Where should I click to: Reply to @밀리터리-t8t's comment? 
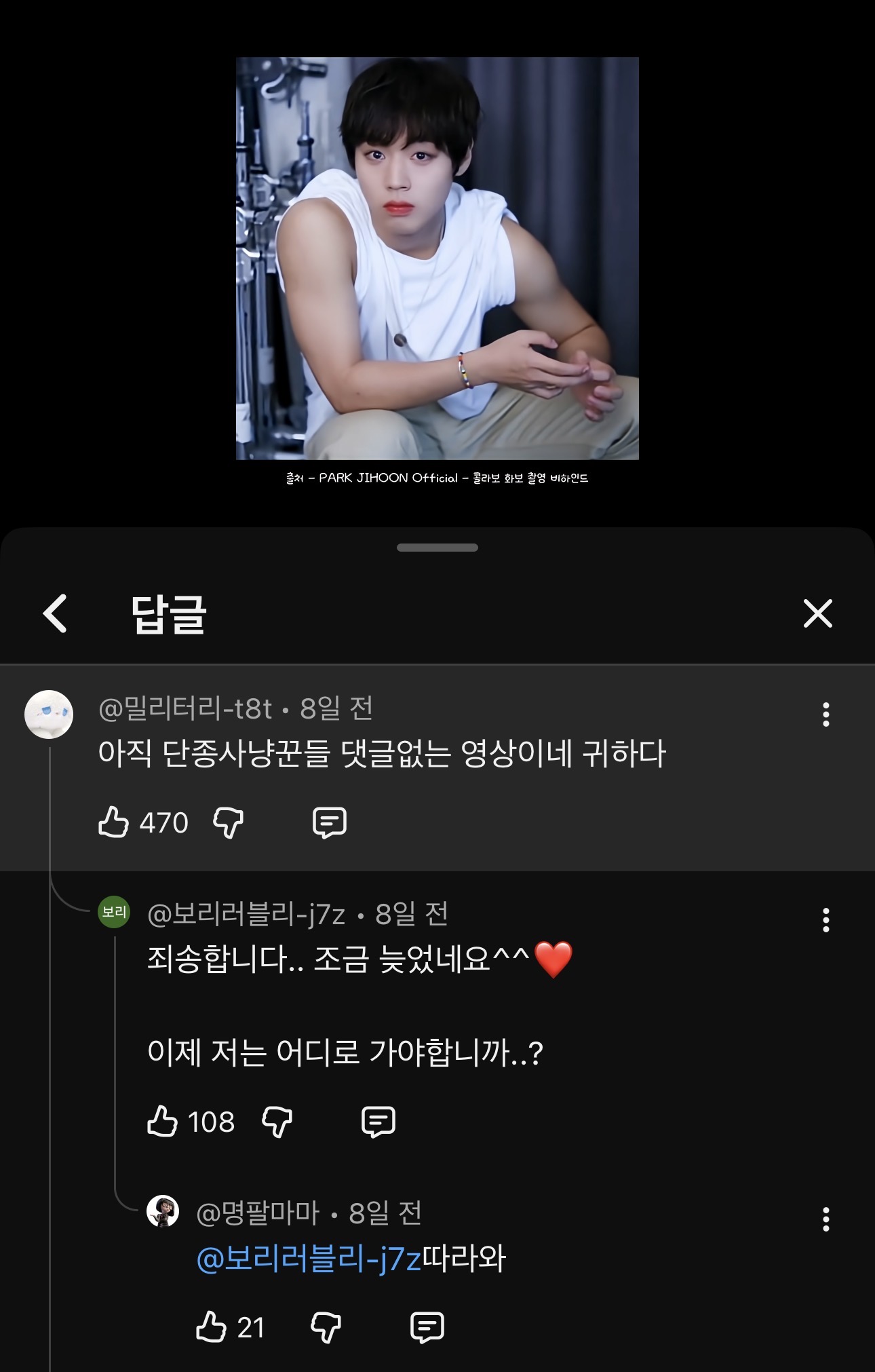pos(330,822)
